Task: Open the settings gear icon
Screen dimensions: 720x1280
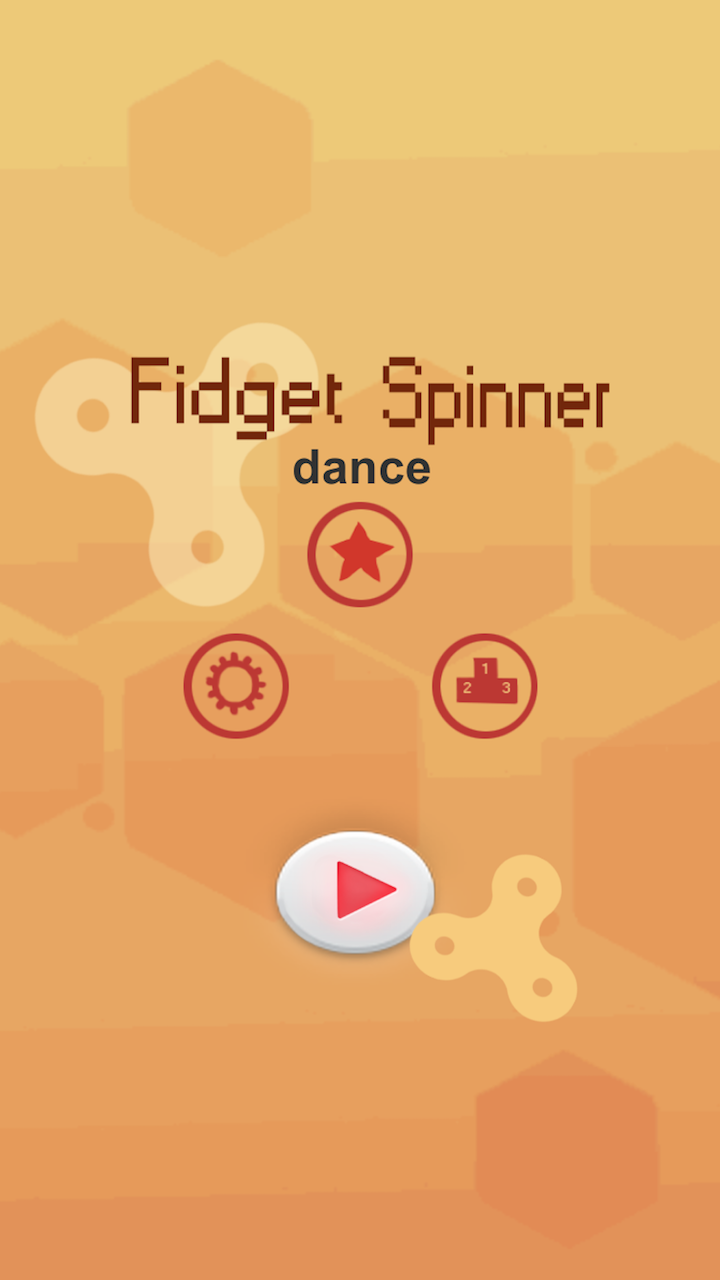Action: 236,686
